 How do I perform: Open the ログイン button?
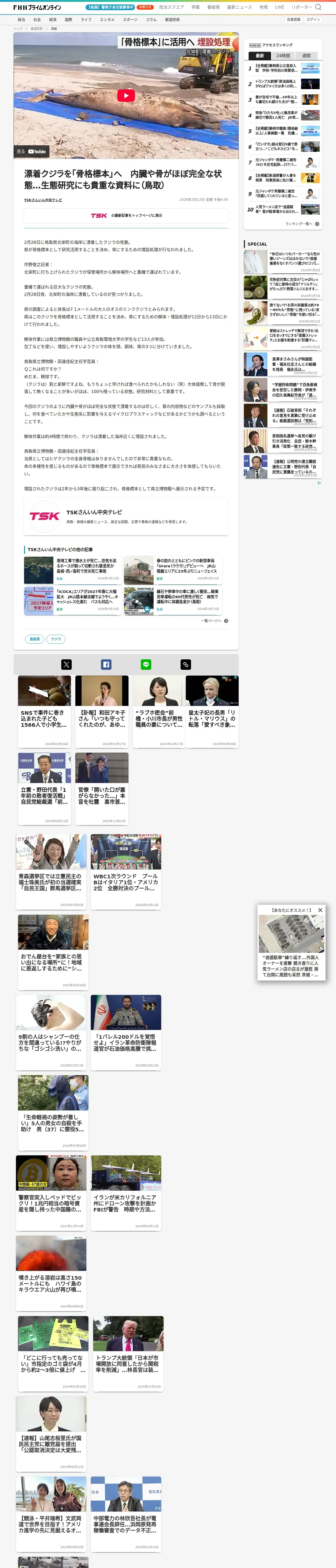point(313,20)
